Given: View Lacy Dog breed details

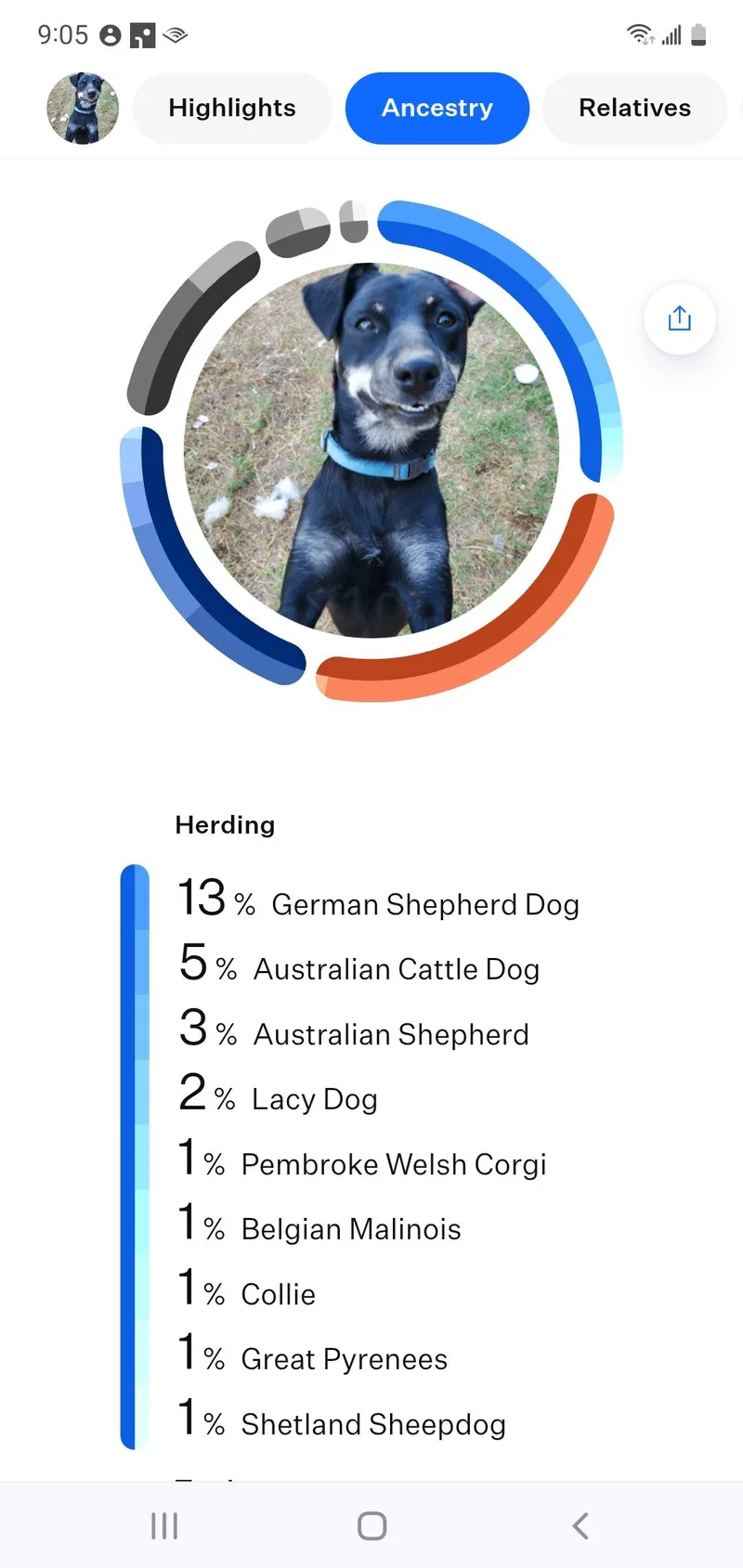Looking at the screenshot, I should pyautogui.click(x=314, y=1098).
